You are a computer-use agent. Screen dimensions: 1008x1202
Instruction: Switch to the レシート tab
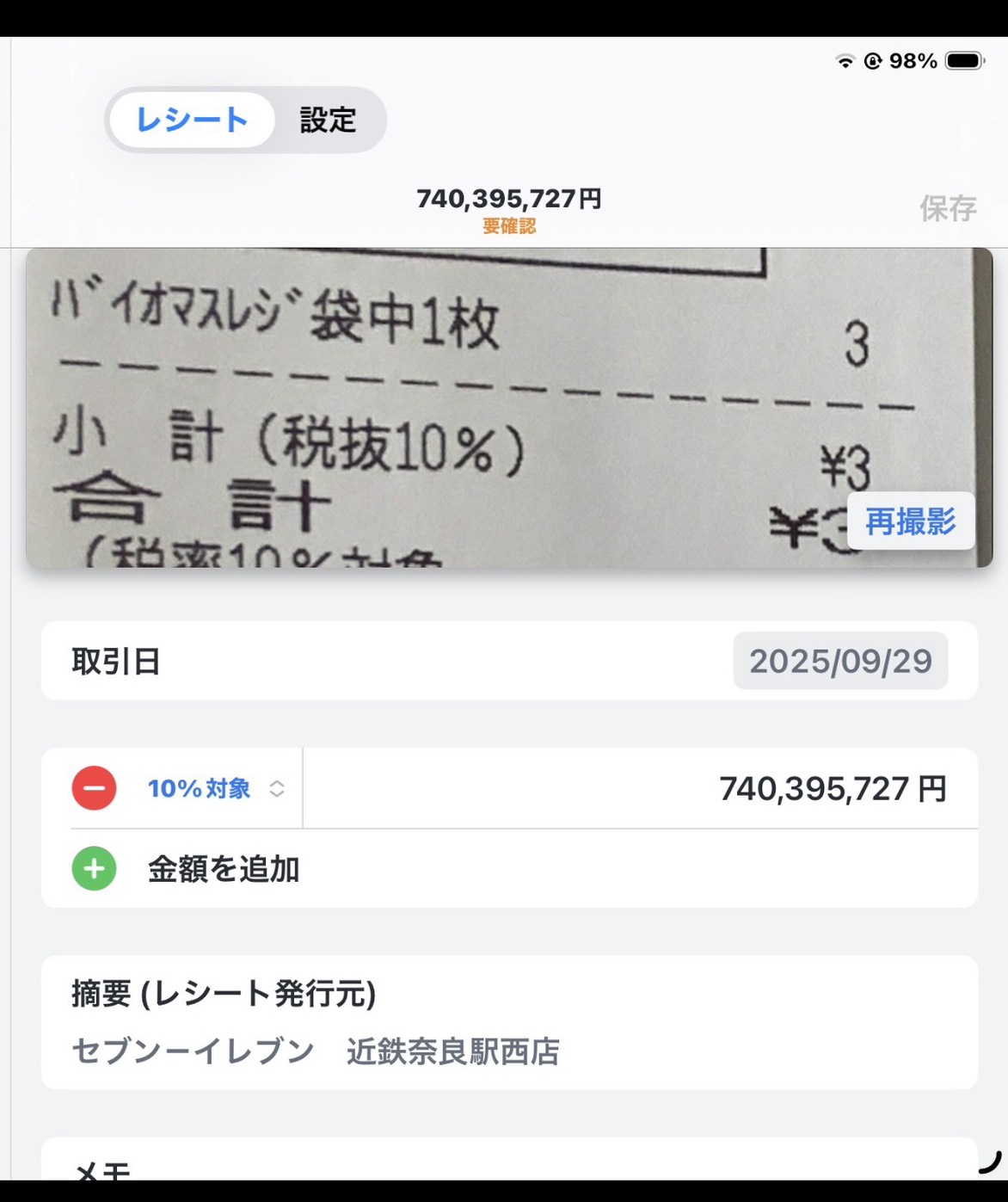pyautogui.click(x=190, y=120)
